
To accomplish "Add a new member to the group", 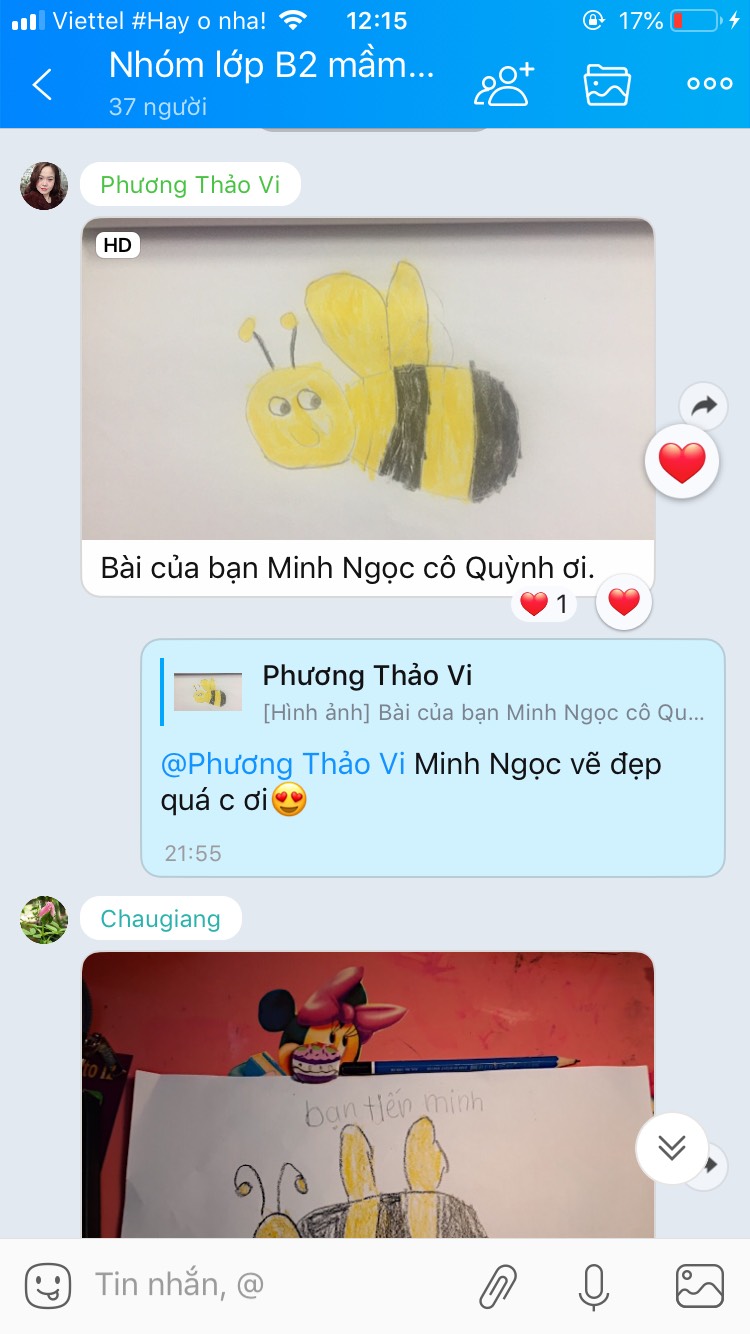I will (504, 85).
